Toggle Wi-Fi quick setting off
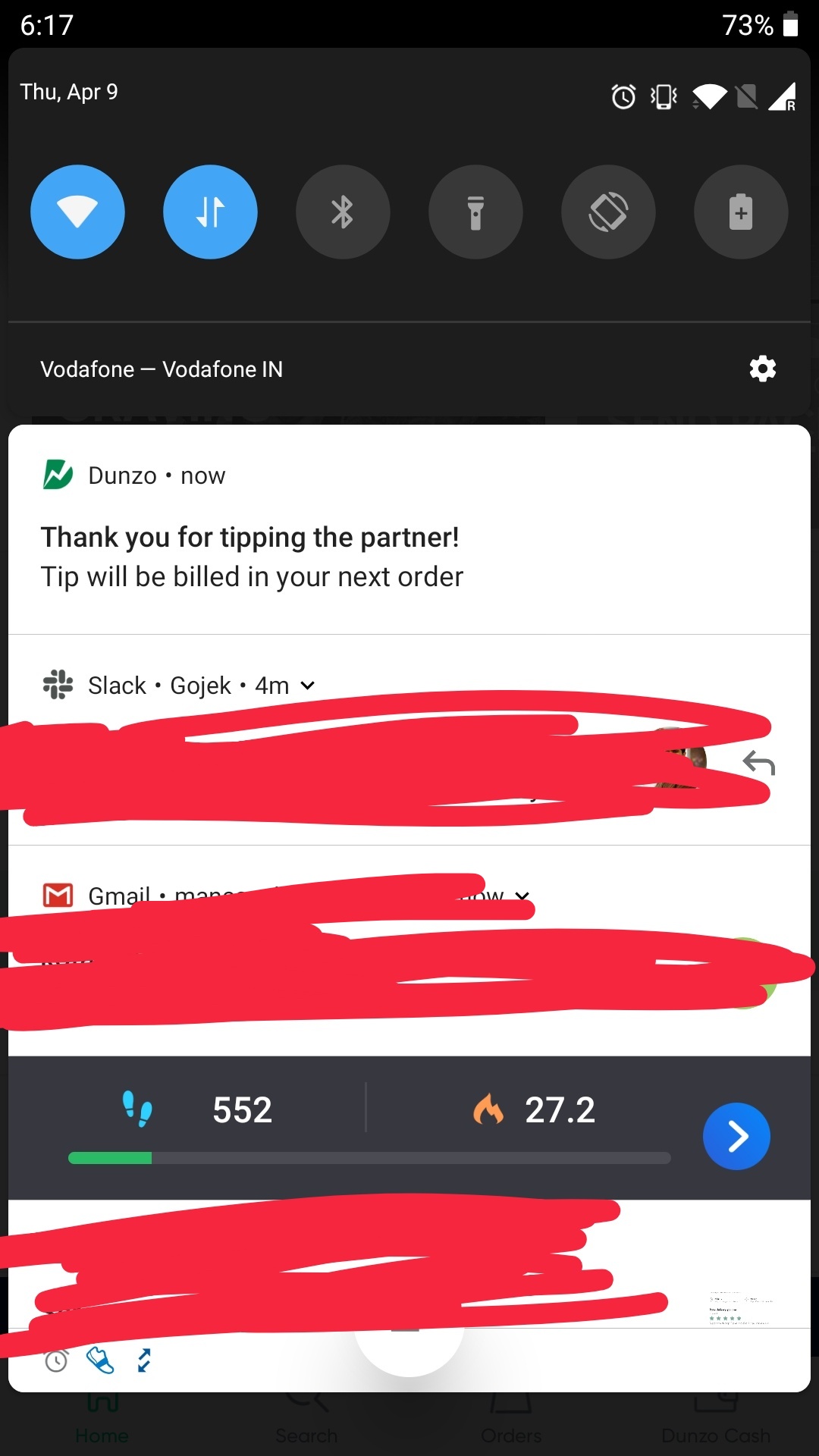The image size is (819, 1456). click(77, 212)
